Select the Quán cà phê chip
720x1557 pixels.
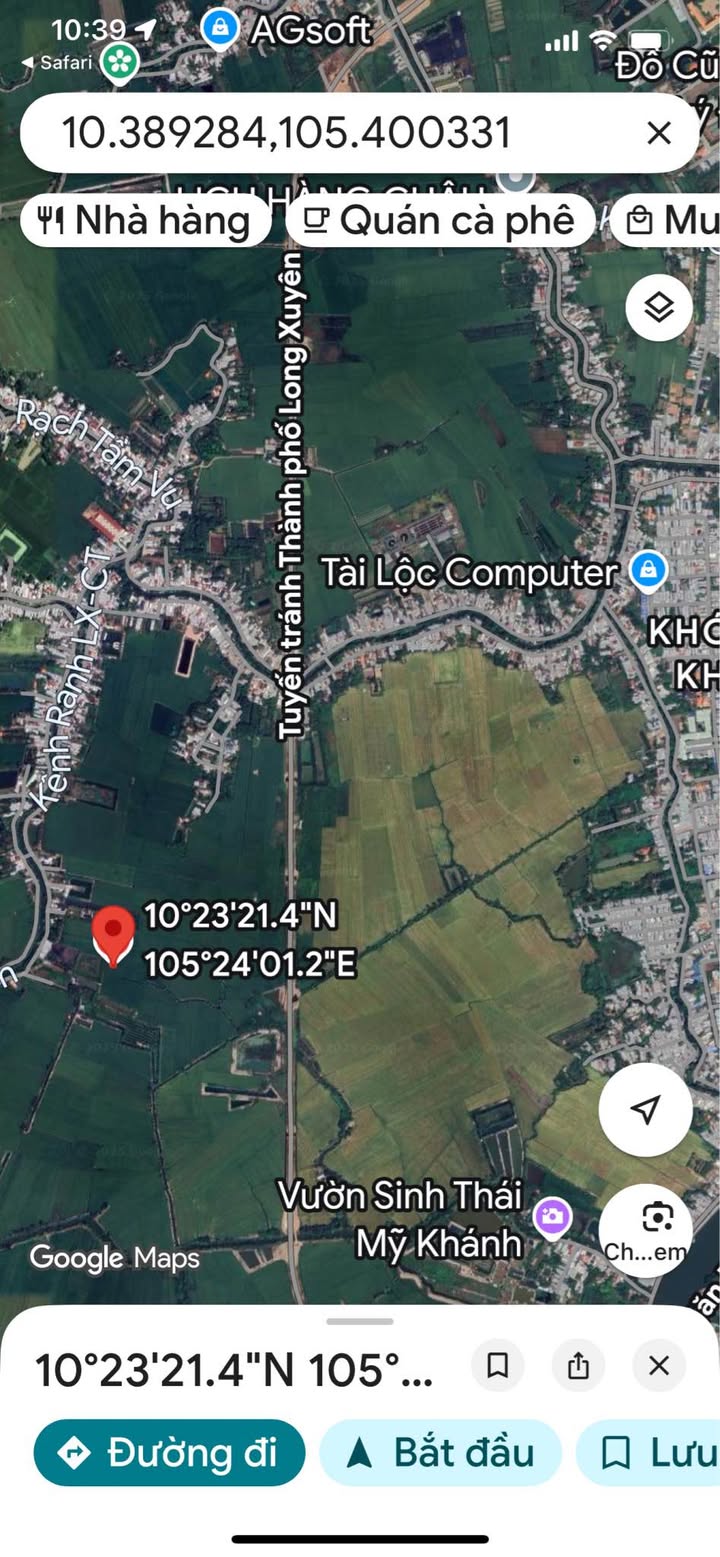point(440,220)
